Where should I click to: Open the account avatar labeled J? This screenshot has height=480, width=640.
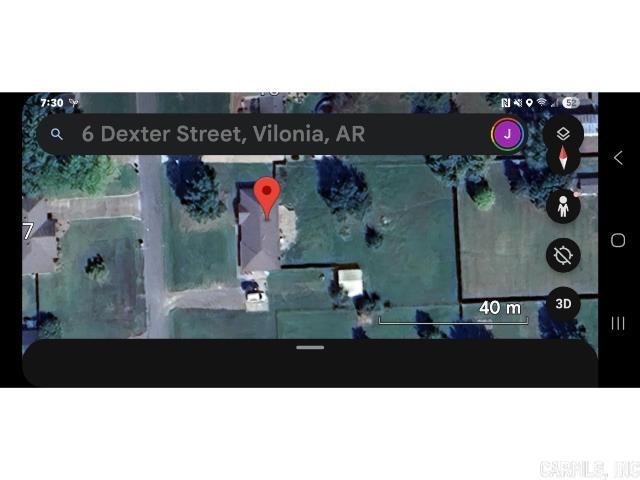tap(507, 134)
